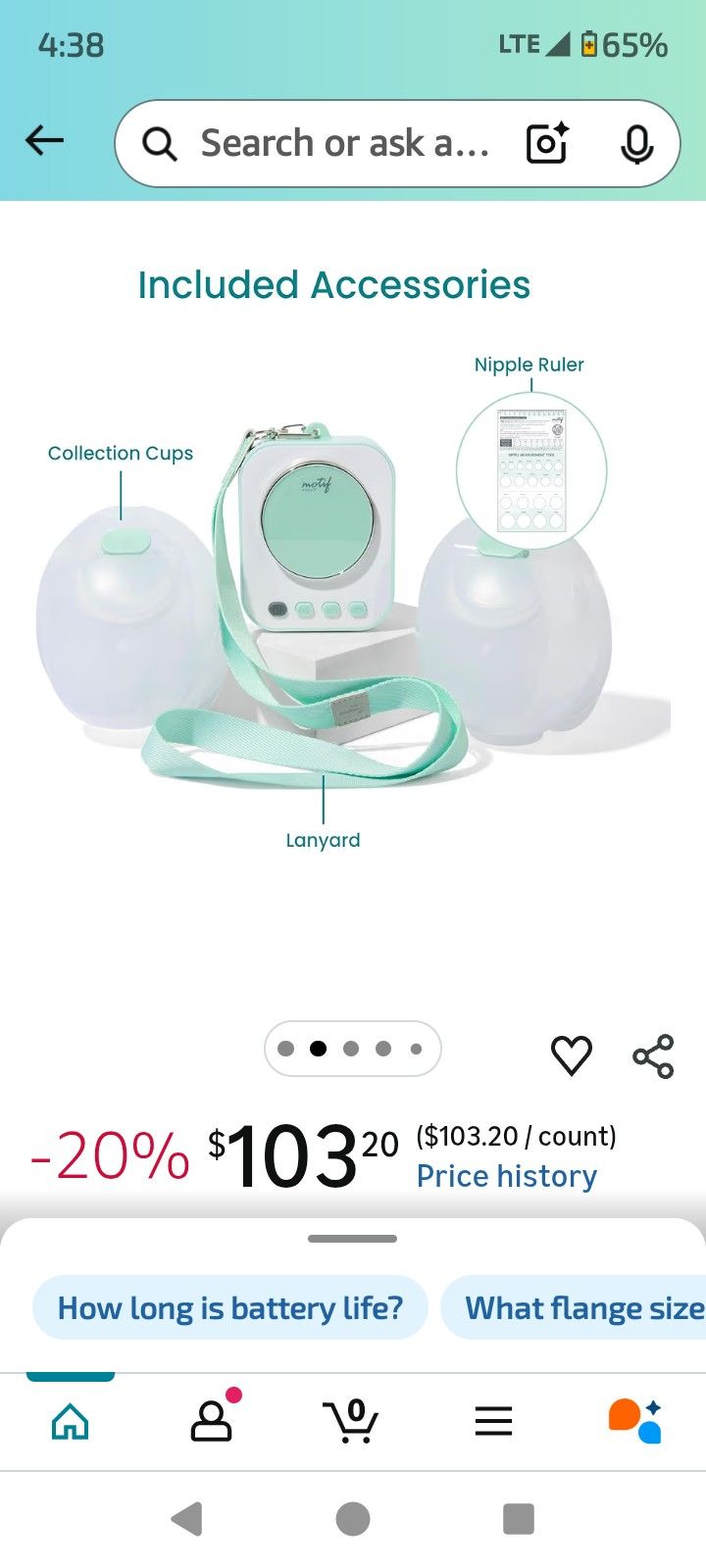The width and height of the screenshot is (706, 1568).
Task: Open the shopping cart
Action: click(351, 1420)
